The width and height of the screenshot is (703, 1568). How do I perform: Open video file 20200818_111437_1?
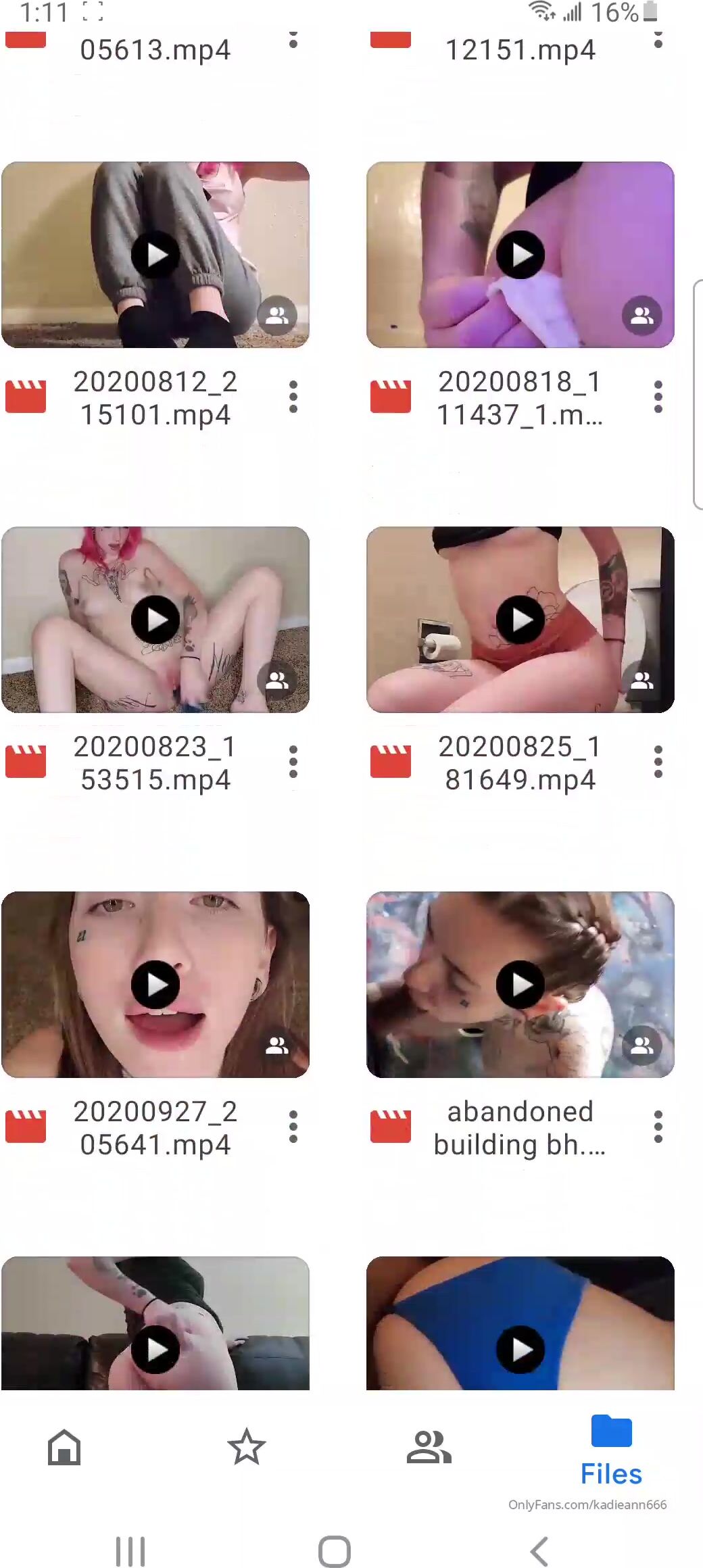pyautogui.click(x=520, y=255)
